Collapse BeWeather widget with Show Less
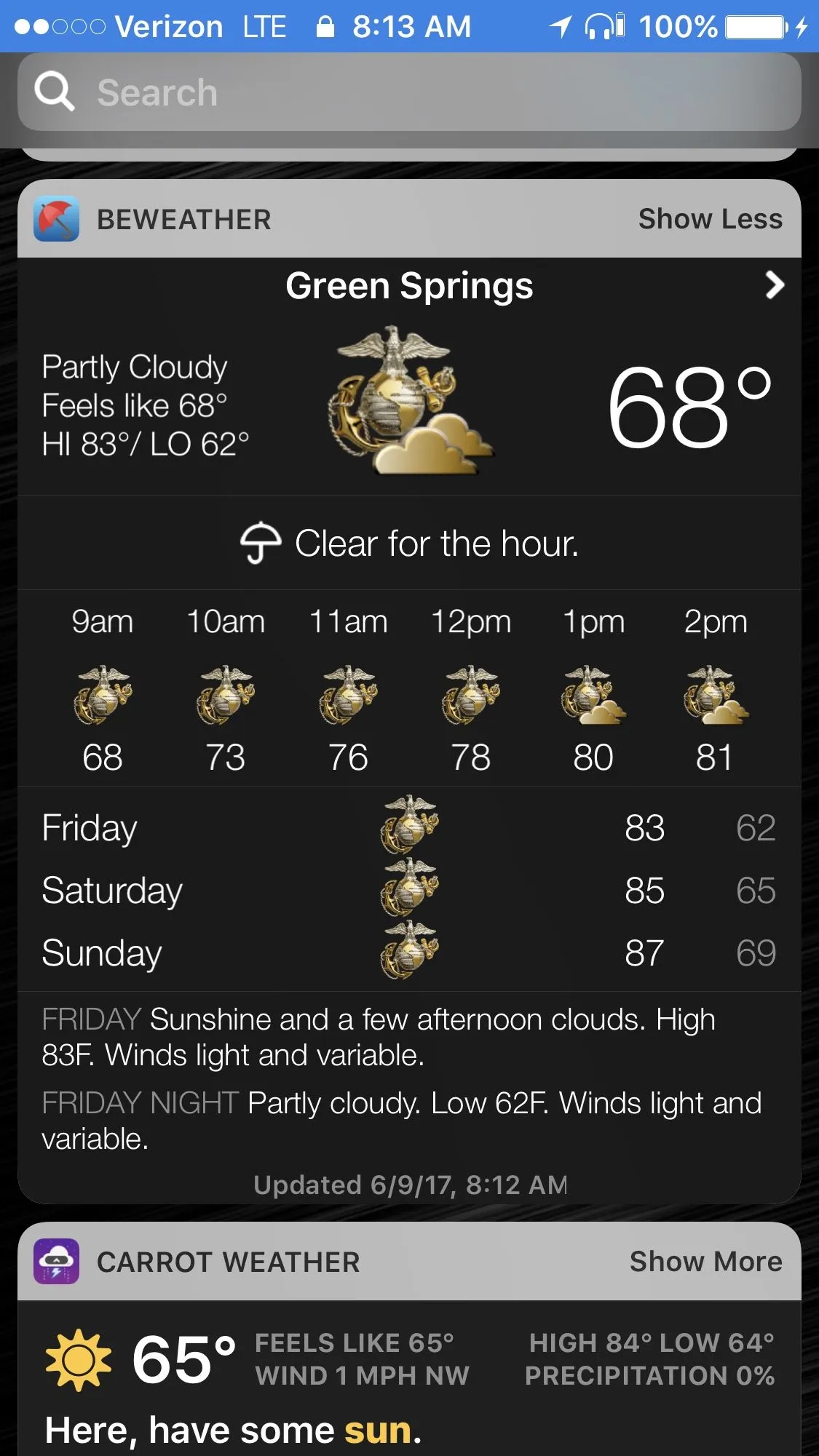This screenshot has height=1456, width=819. coord(710,219)
